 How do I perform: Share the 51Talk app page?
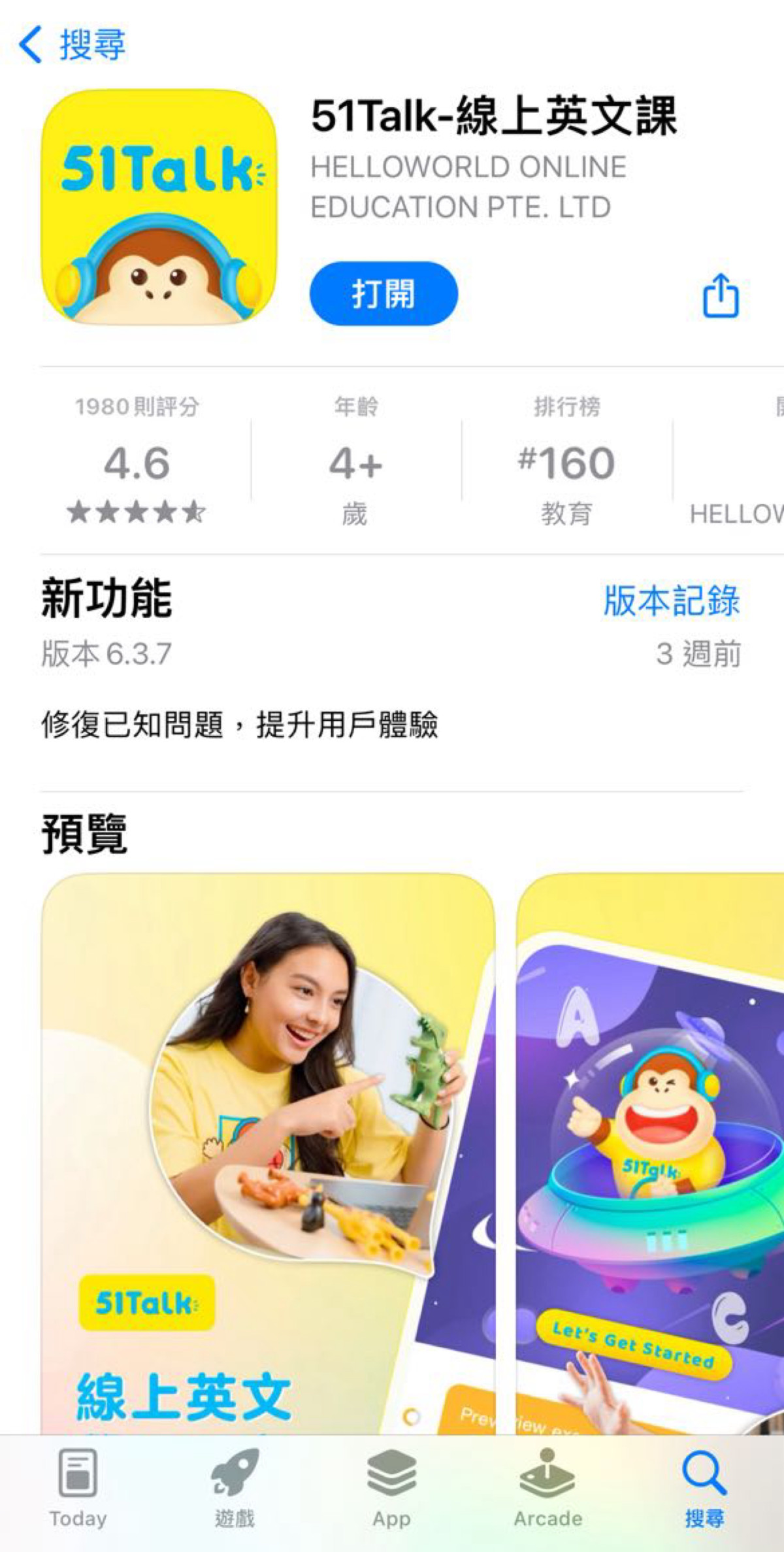click(x=721, y=296)
